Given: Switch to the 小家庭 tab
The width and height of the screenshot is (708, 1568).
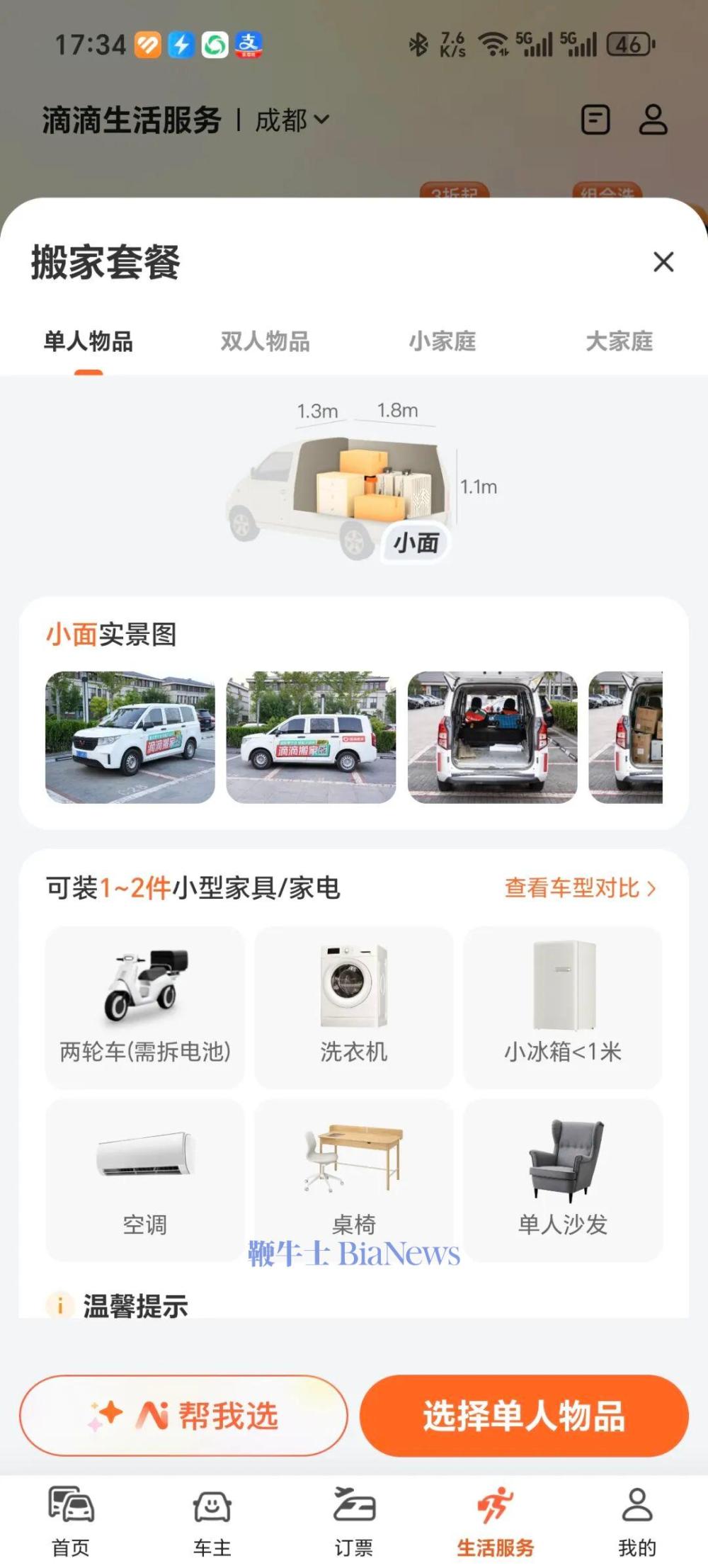Looking at the screenshot, I should tap(442, 341).
